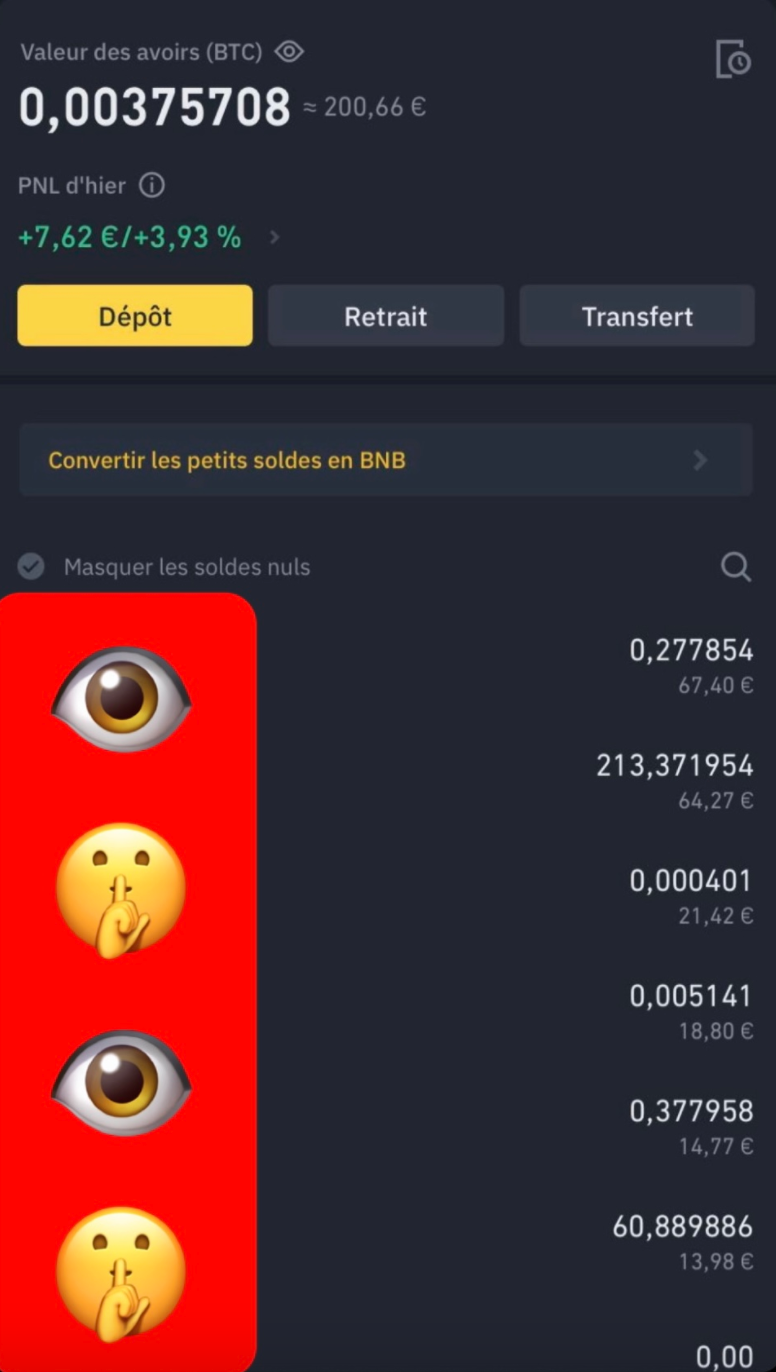
Task: Open yesterday's PNL details
Action: 274,238
